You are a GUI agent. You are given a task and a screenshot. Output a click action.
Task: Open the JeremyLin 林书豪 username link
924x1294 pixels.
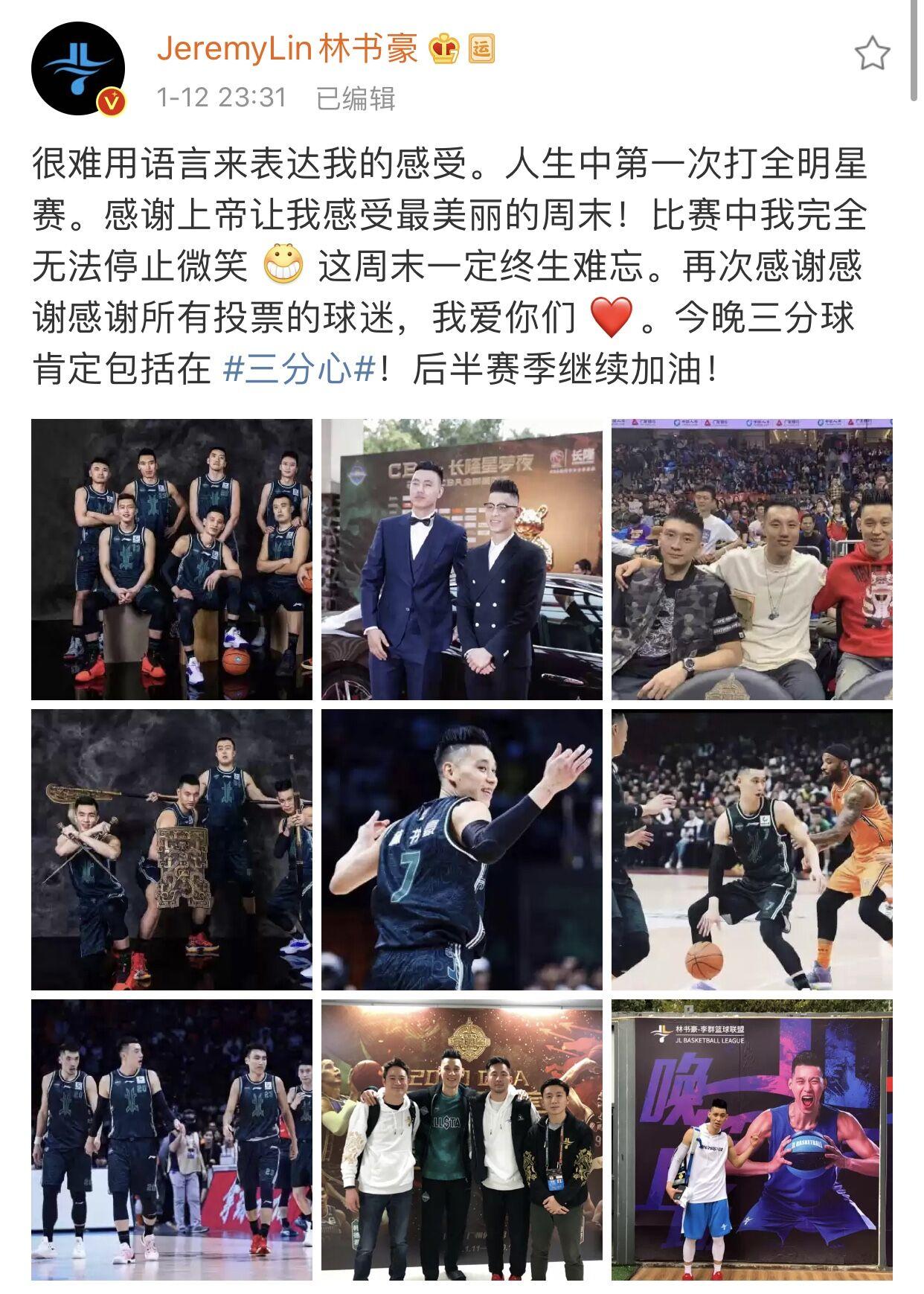(287, 50)
